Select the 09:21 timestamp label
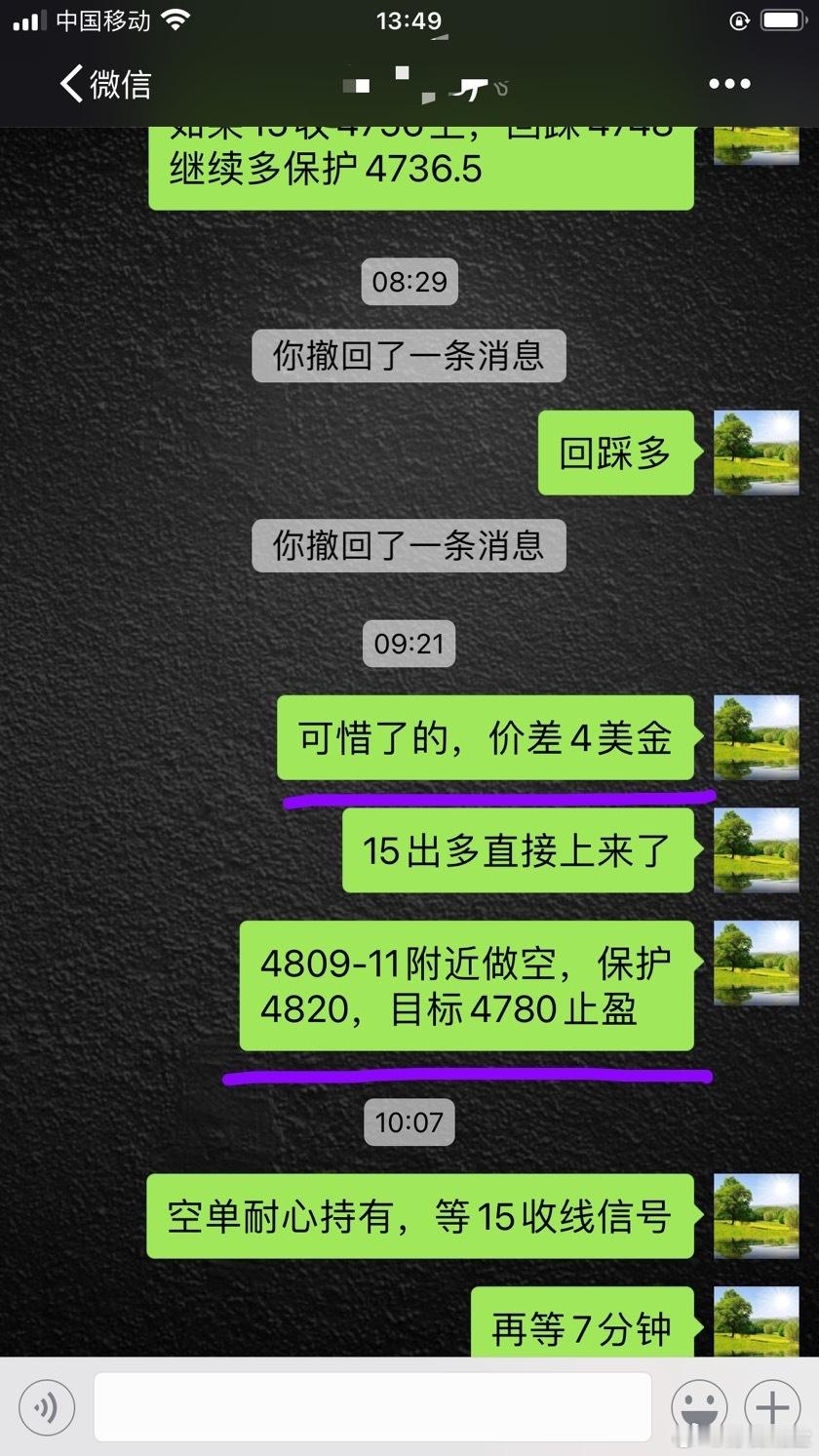The width and height of the screenshot is (819, 1456). (409, 643)
